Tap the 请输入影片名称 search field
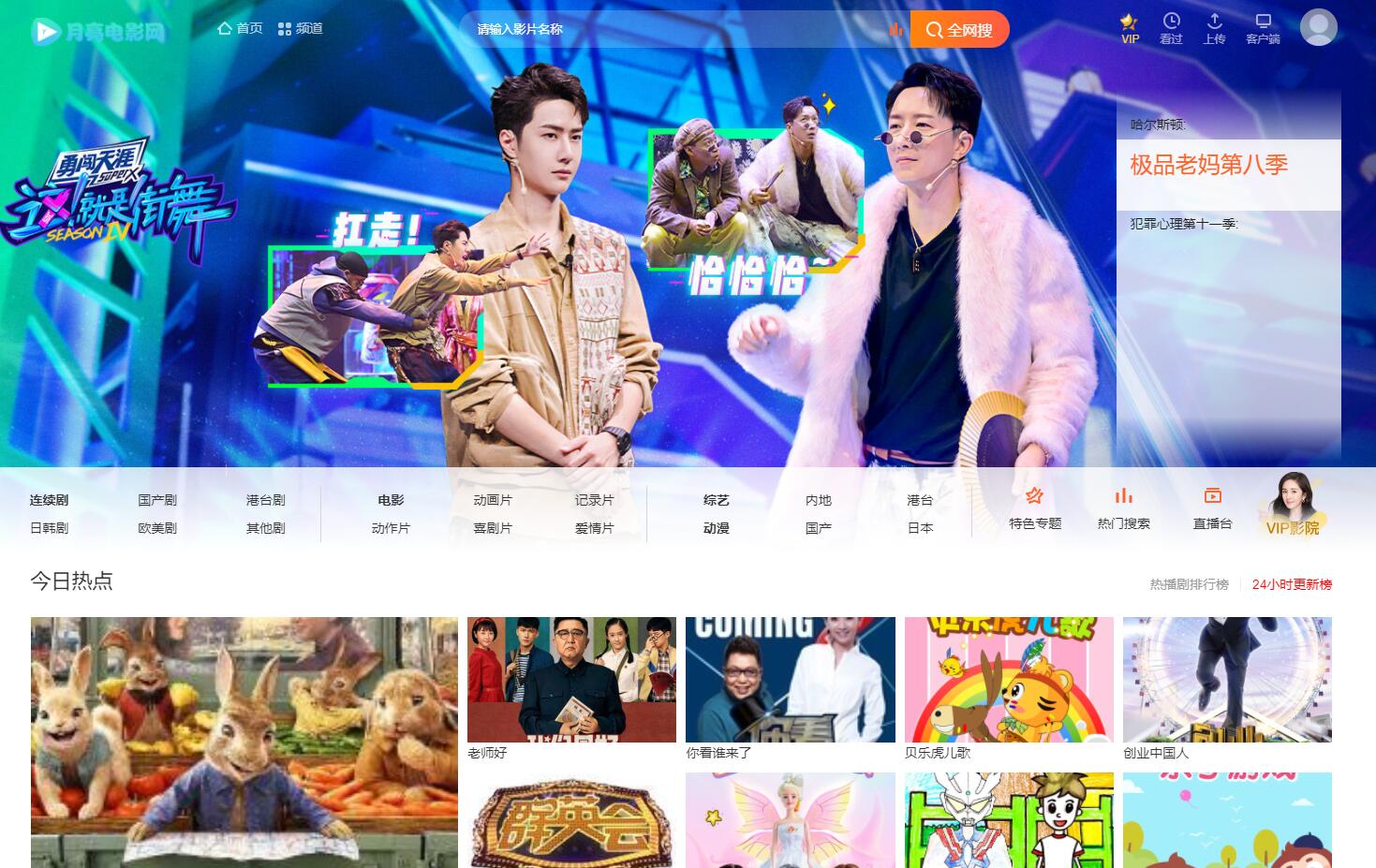Image resolution: width=1376 pixels, height=868 pixels. (674, 29)
